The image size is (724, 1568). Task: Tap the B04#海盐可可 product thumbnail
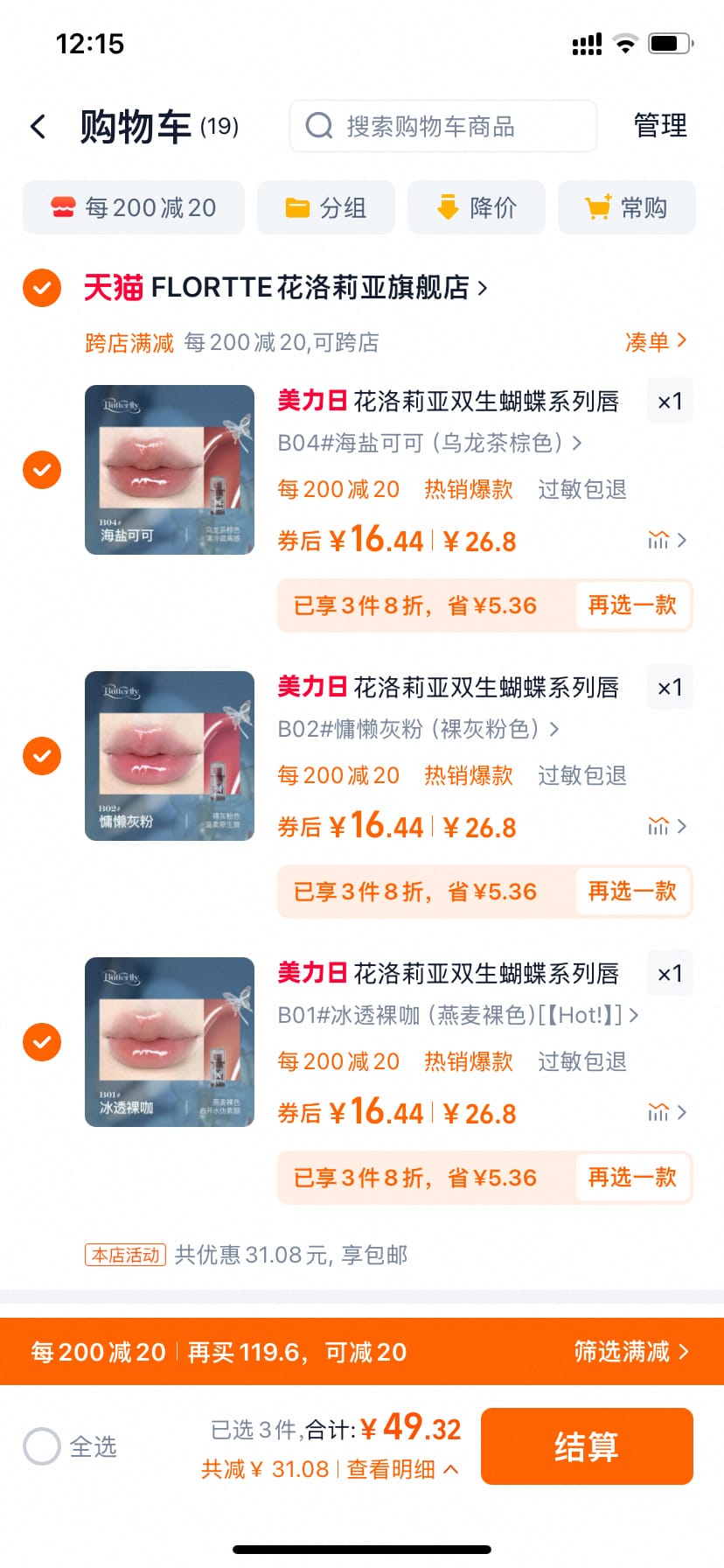coord(169,470)
